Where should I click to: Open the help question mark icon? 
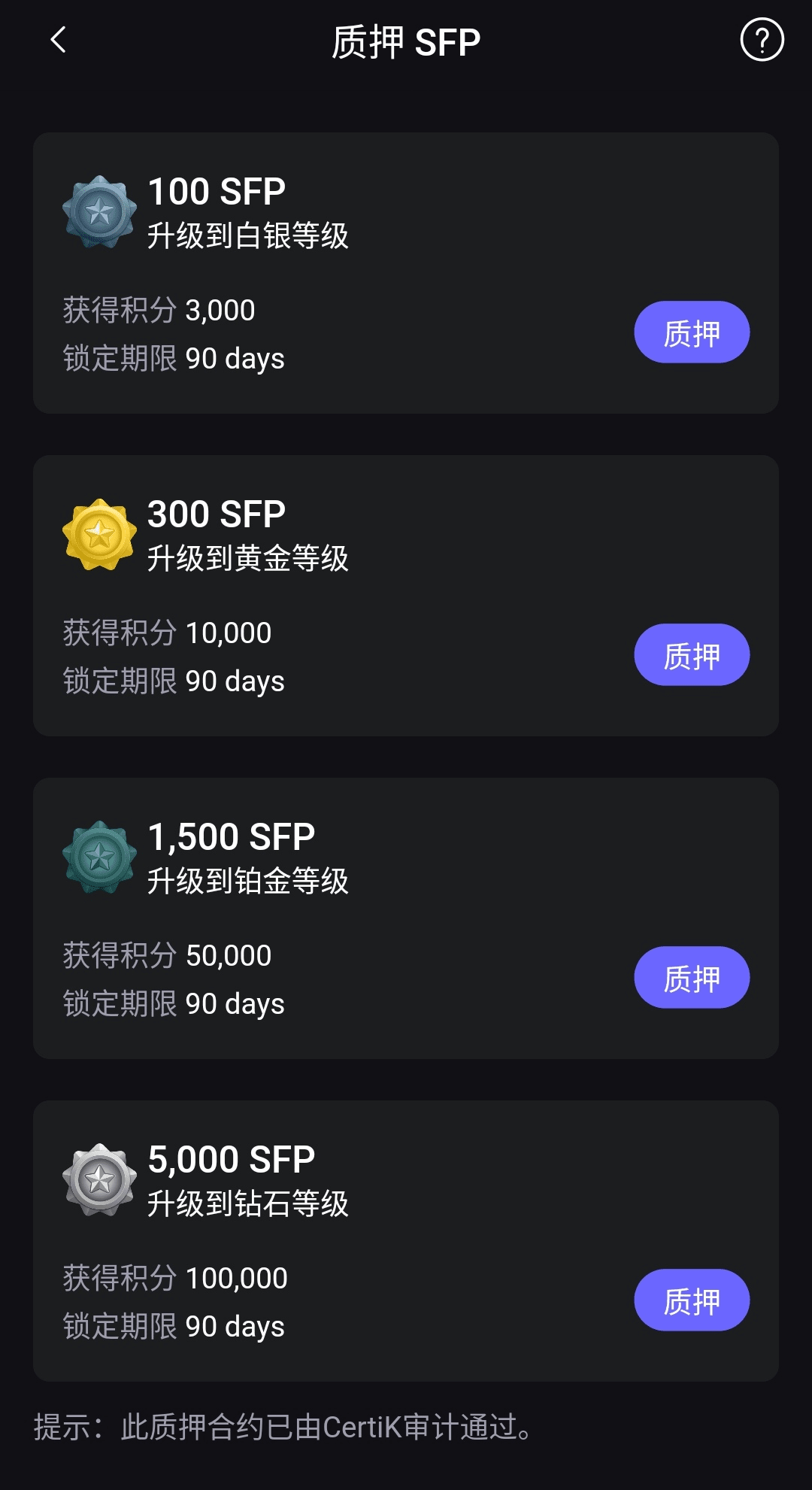tap(762, 40)
